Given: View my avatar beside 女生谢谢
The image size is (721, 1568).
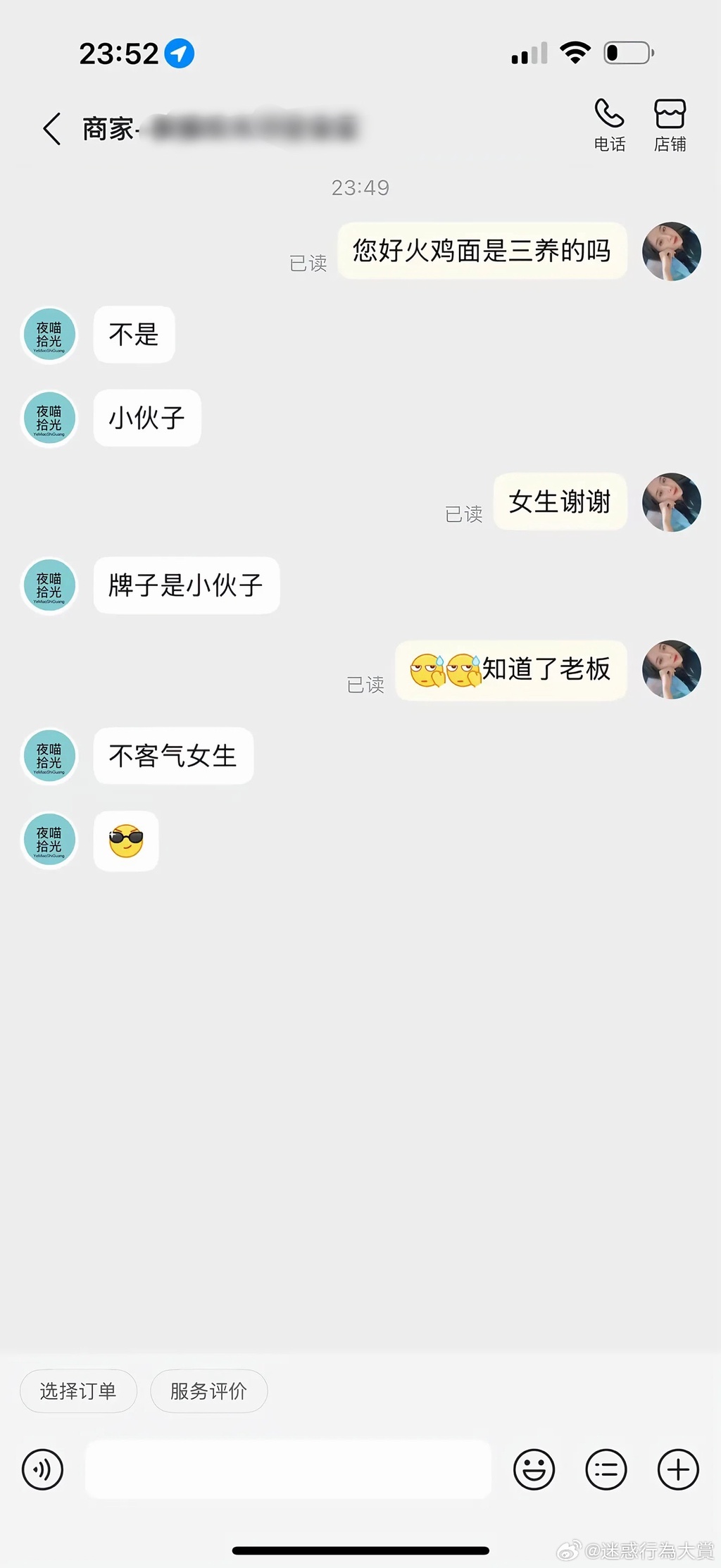Looking at the screenshot, I should [671, 502].
